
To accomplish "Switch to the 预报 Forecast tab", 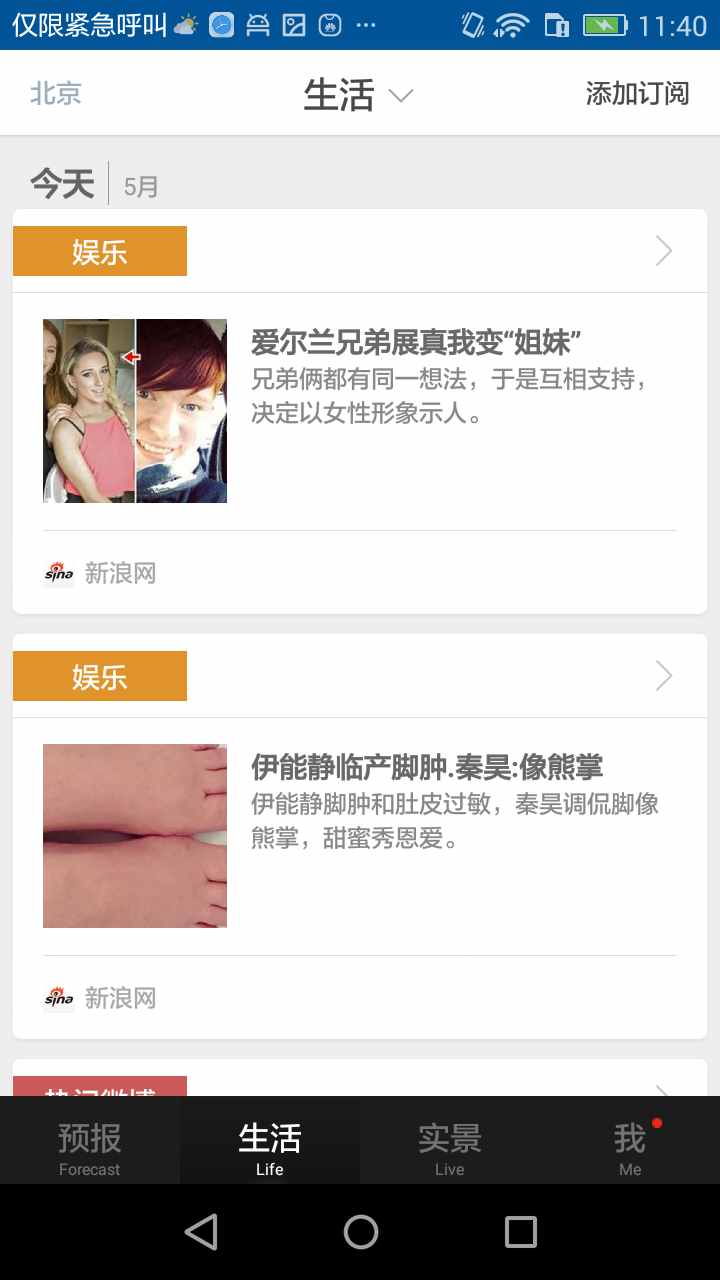I will (x=90, y=1146).
